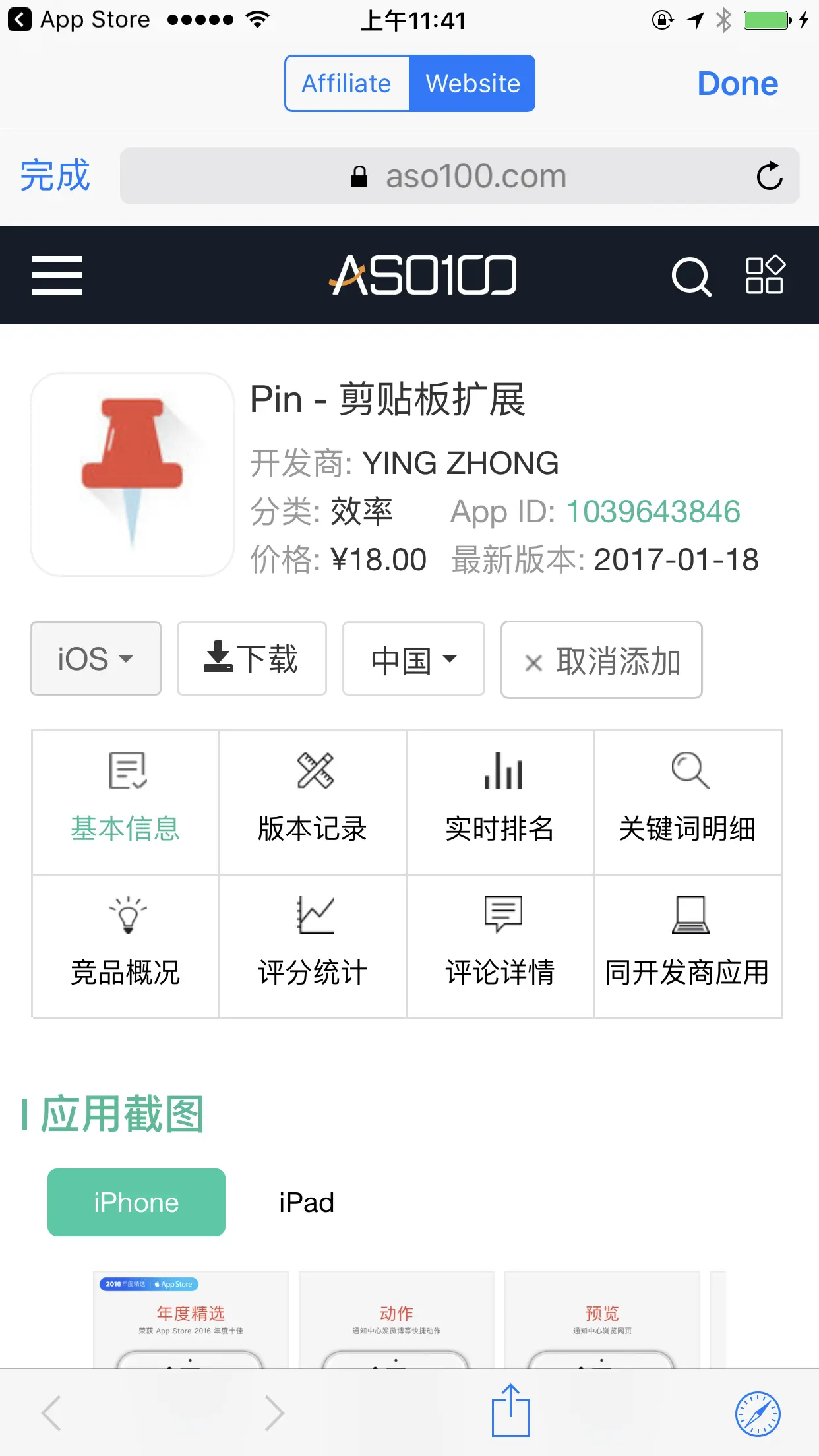Open the ASO100 hamburger menu
Screen dimensions: 819x1456
[x=57, y=276]
